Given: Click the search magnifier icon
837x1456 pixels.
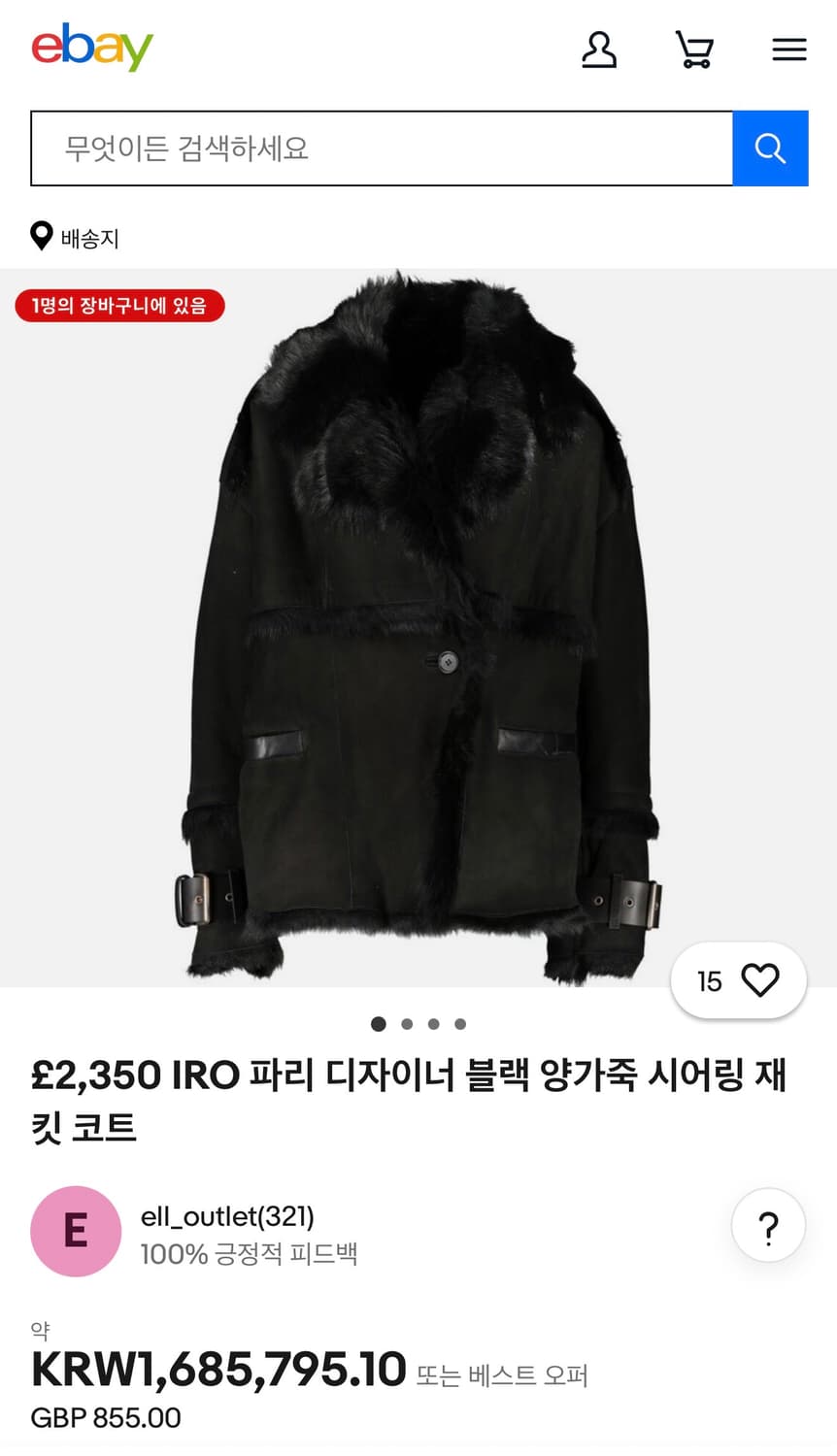Looking at the screenshot, I should pos(770,148).
